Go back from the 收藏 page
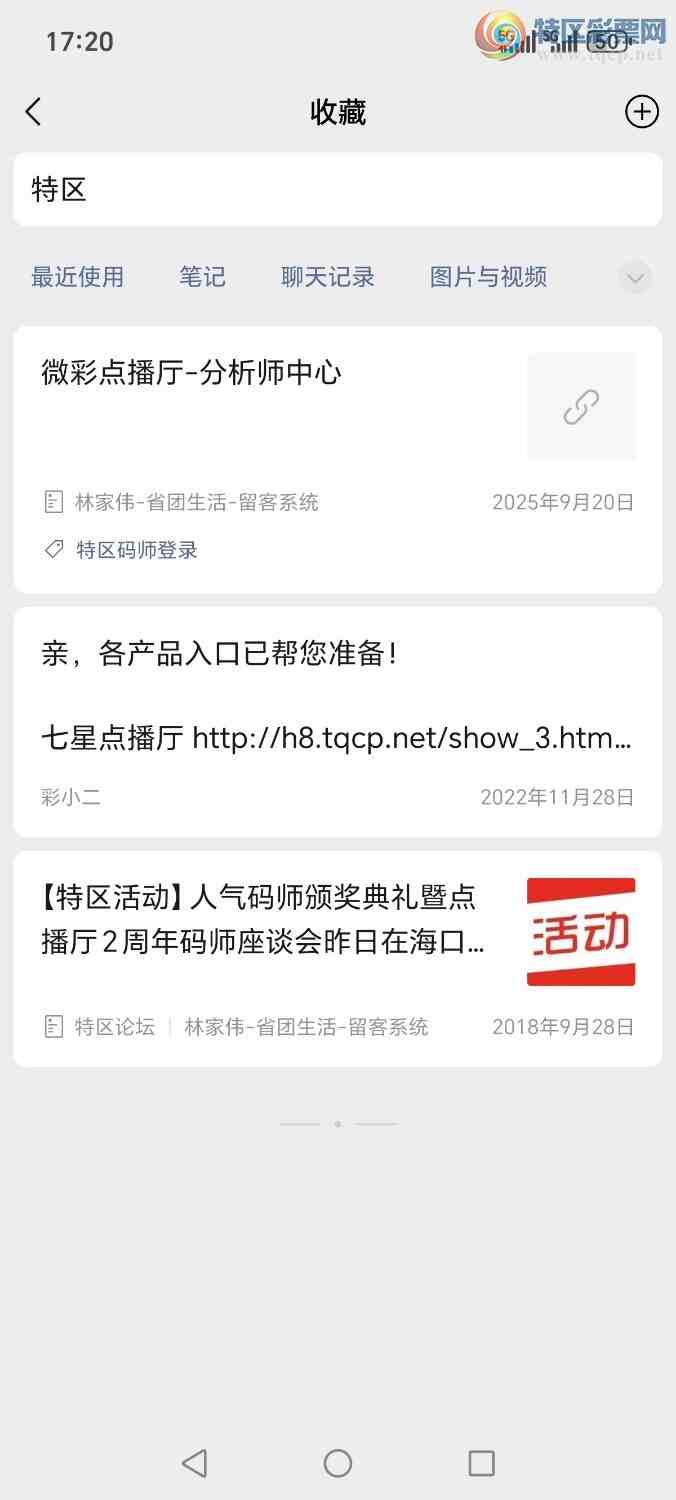This screenshot has height=1500, width=676. (x=34, y=112)
